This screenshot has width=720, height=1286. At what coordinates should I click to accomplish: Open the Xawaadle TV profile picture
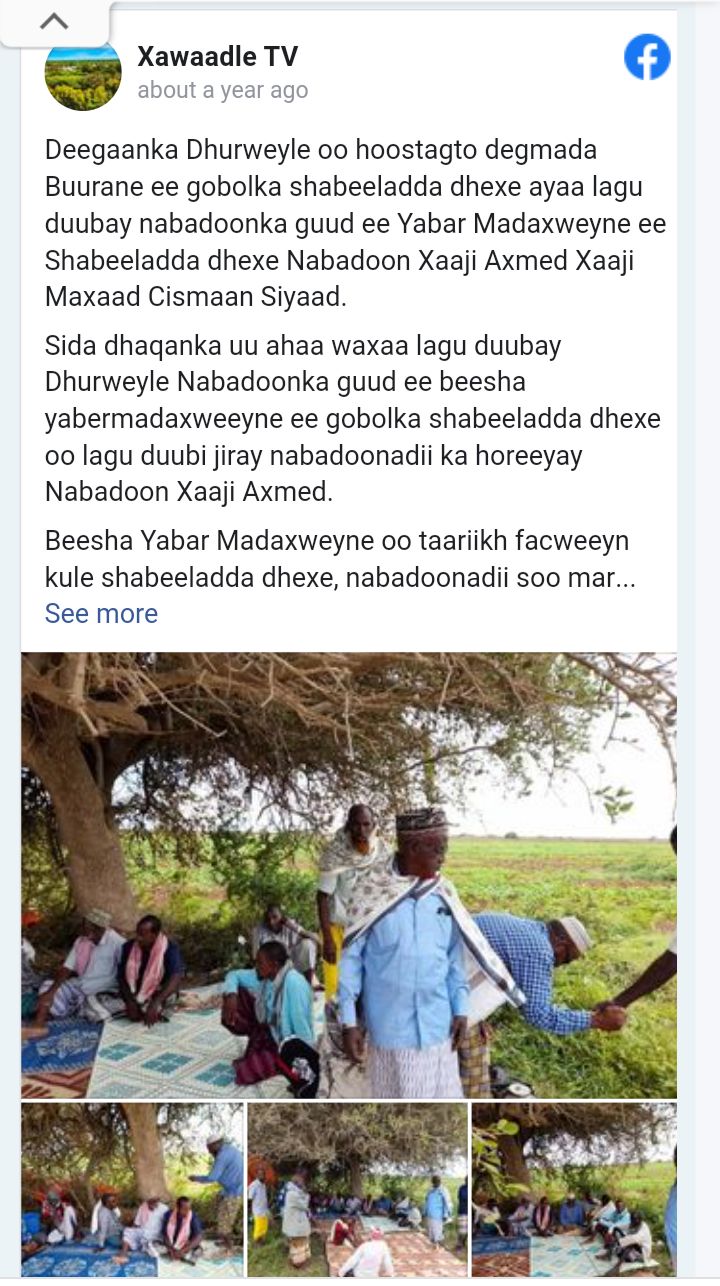(83, 72)
